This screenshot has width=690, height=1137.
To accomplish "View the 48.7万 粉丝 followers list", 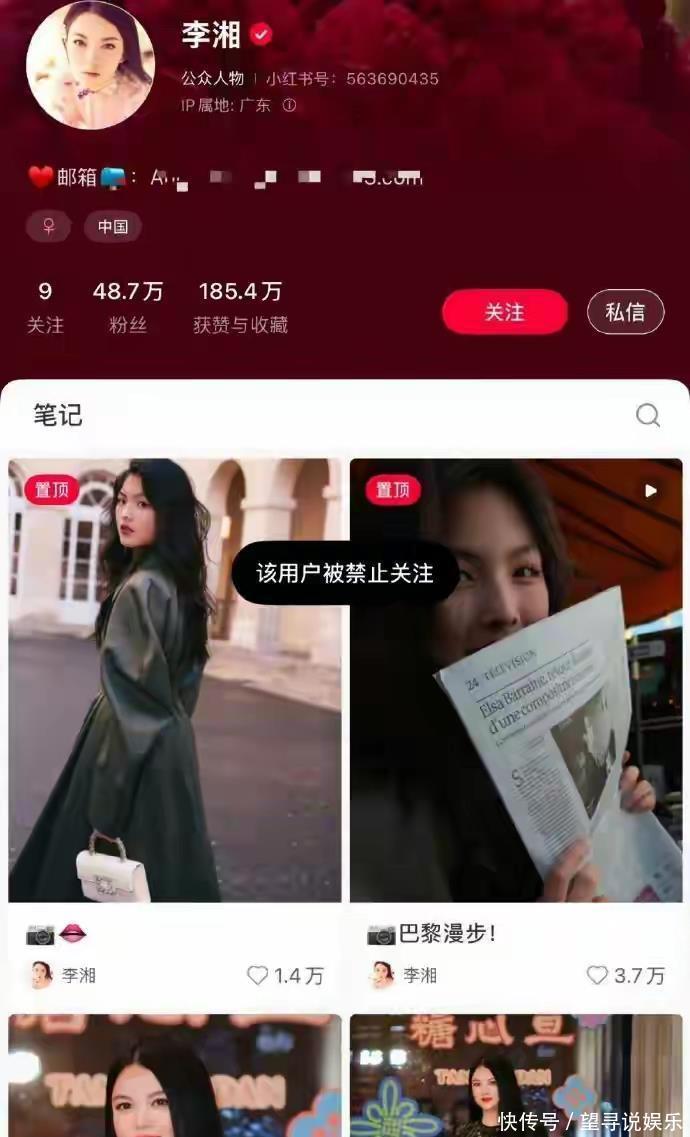I will point(128,306).
